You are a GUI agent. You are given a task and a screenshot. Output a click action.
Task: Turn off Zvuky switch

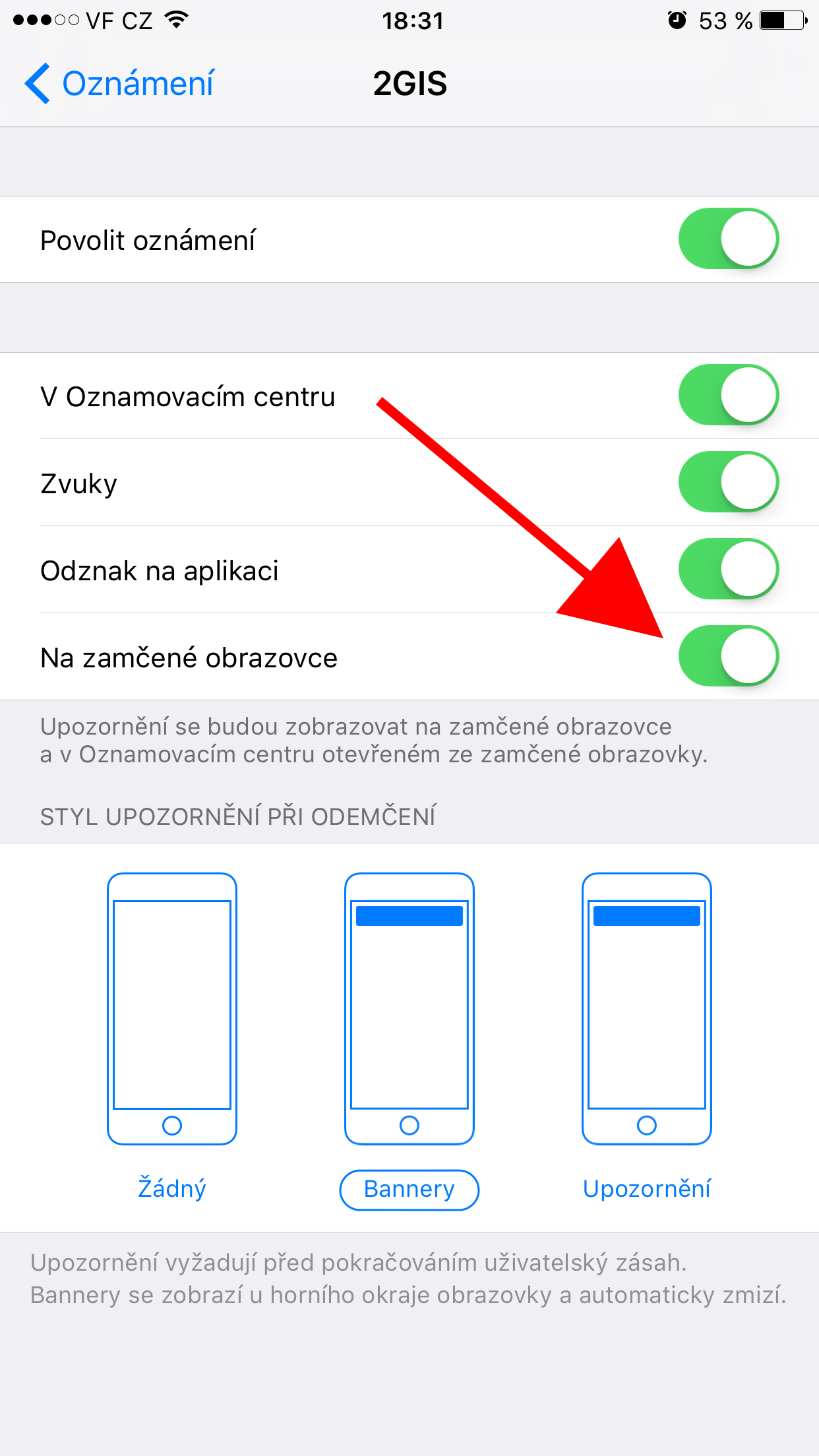pos(728,482)
